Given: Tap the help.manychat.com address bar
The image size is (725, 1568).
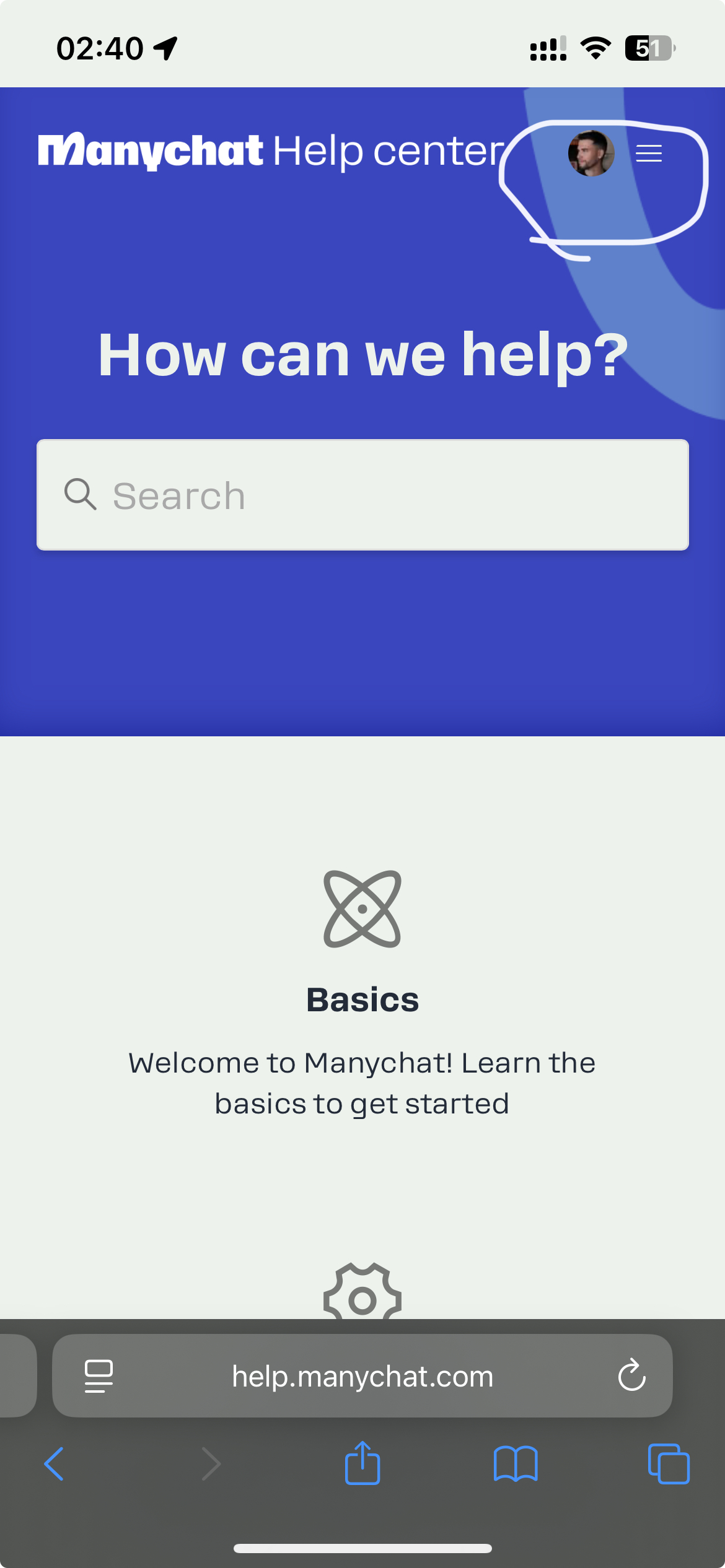Looking at the screenshot, I should pyautogui.click(x=362, y=1375).
